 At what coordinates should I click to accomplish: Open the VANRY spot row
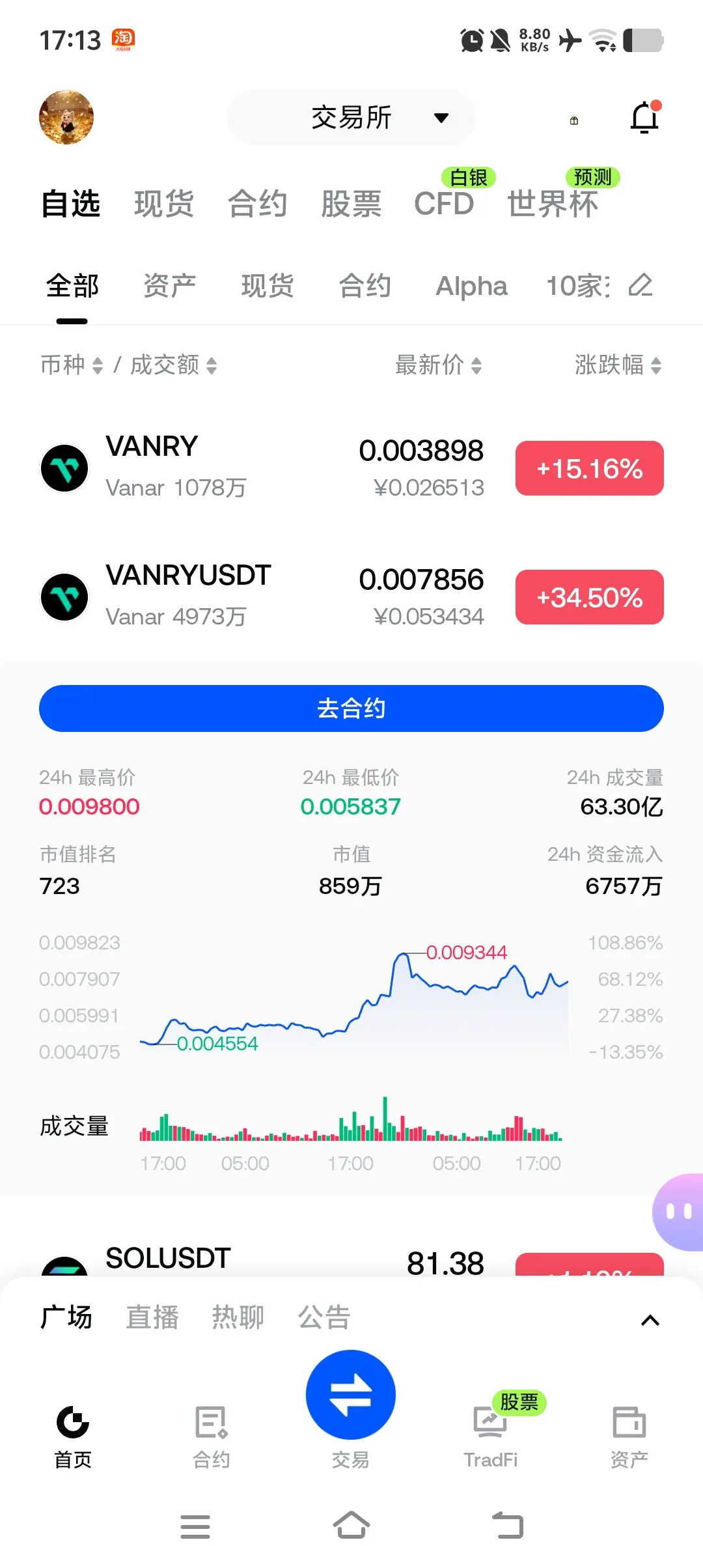tap(351, 468)
